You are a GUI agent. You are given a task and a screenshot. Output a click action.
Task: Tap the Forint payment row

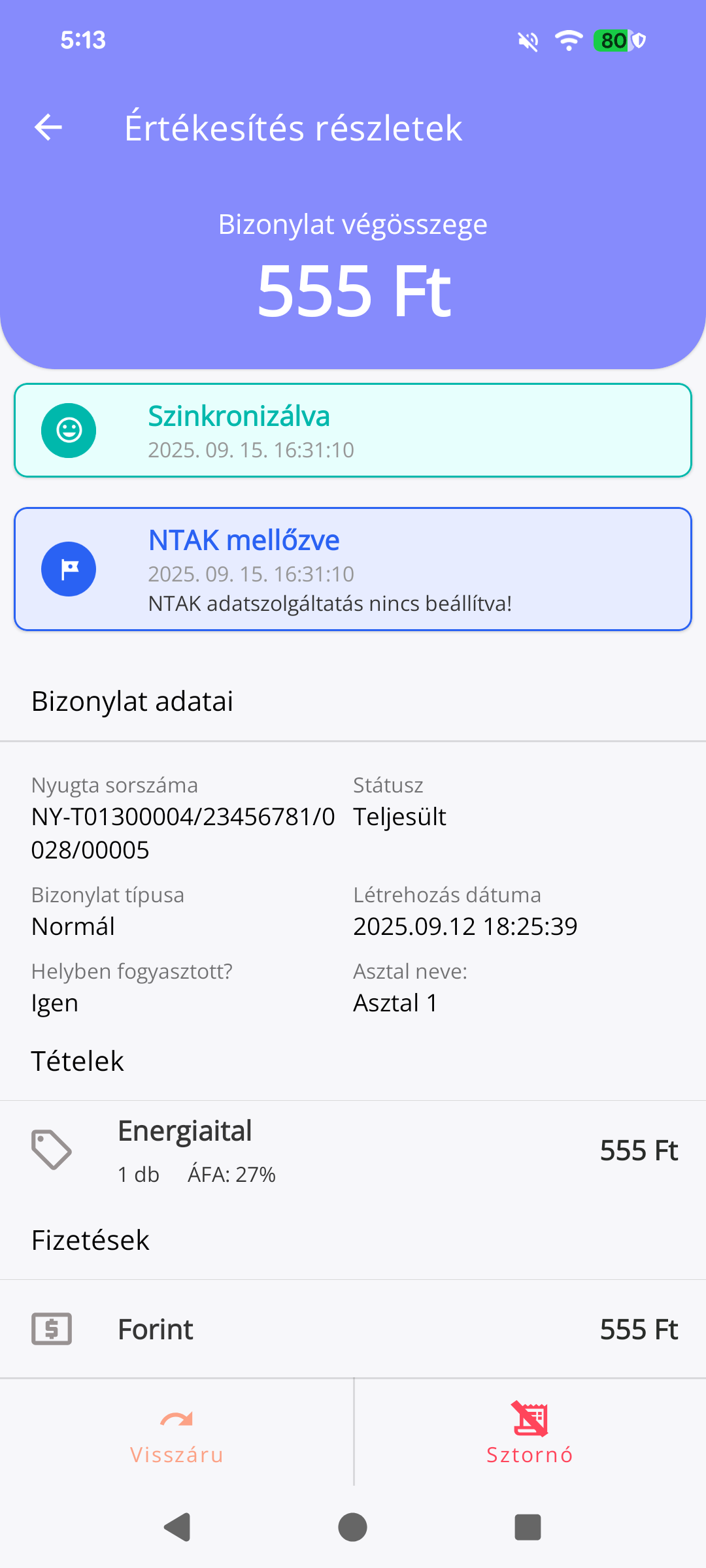[353, 1330]
